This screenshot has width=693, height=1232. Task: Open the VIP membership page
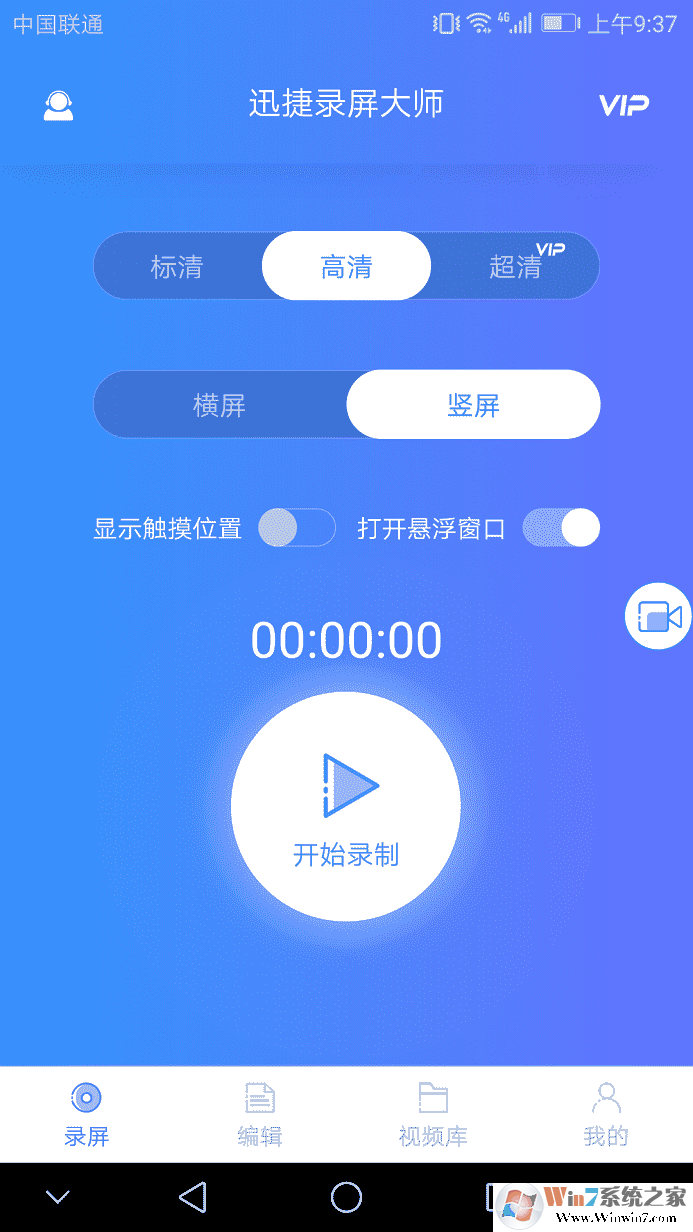click(623, 105)
